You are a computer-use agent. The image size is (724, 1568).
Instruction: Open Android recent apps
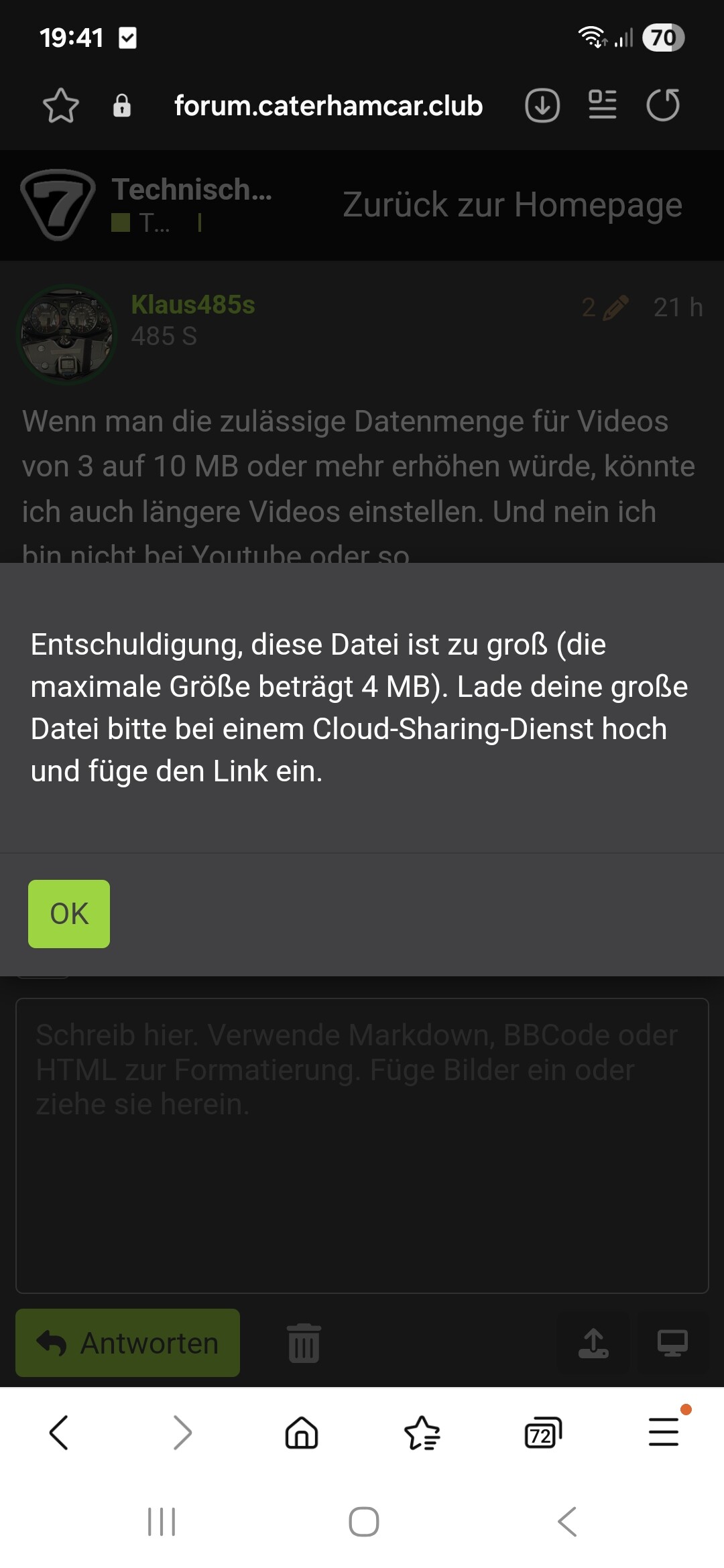162,1522
